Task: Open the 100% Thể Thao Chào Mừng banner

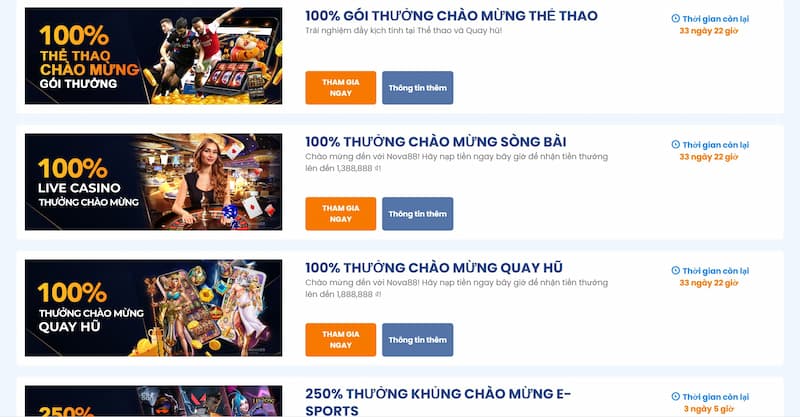Action: coord(153,56)
